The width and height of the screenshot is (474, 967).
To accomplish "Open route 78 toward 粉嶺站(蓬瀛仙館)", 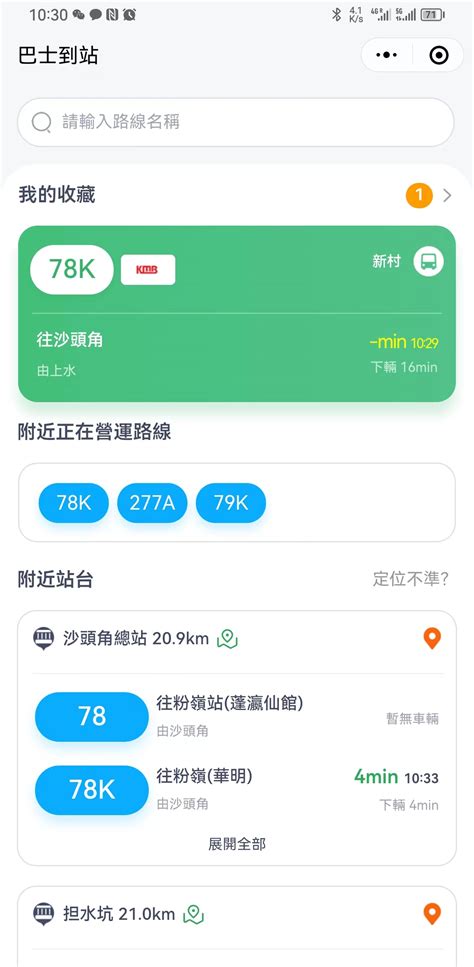I will coord(237,716).
